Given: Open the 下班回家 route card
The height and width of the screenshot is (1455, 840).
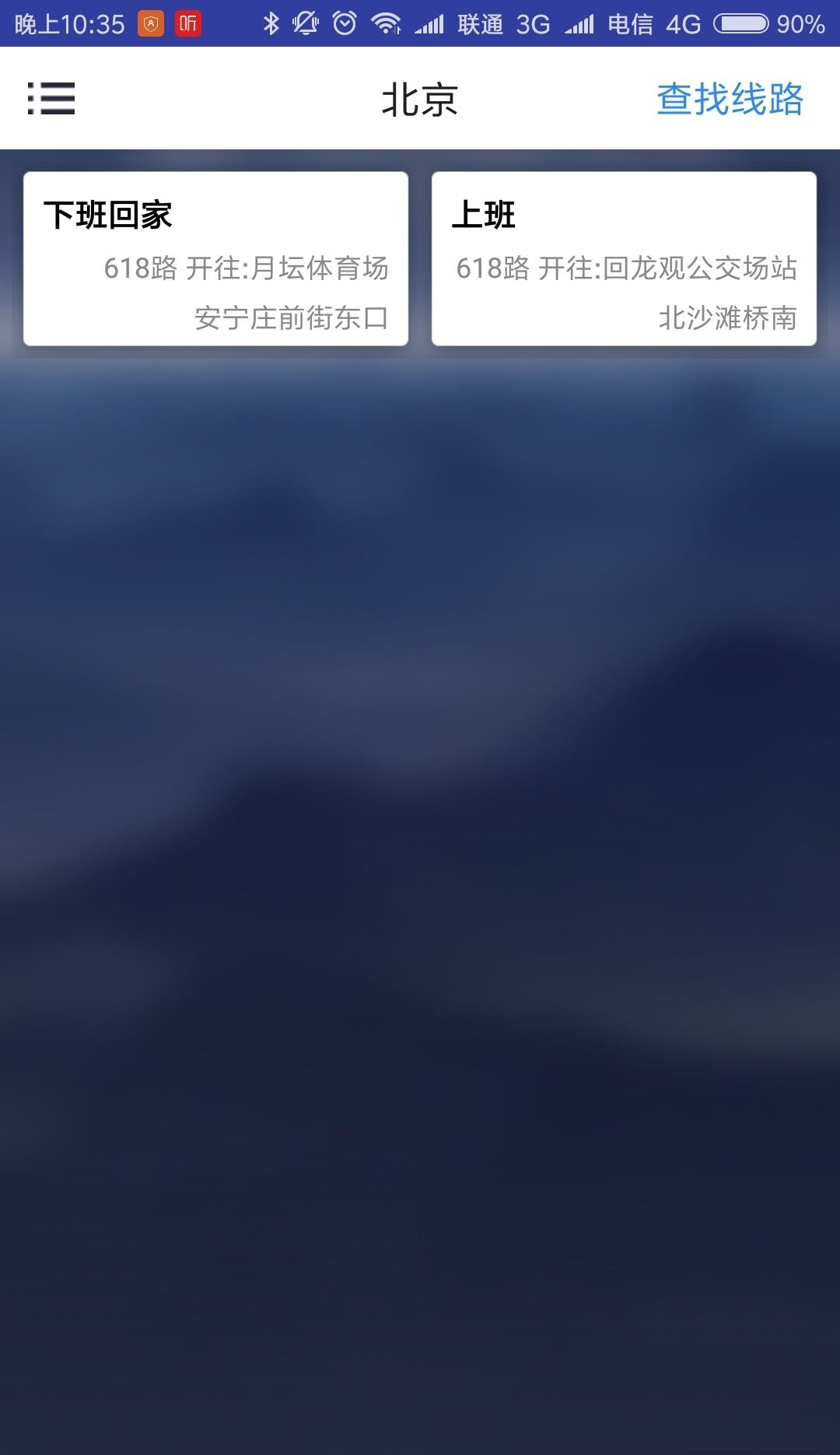Looking at the screenshot, I should (216, 259).
